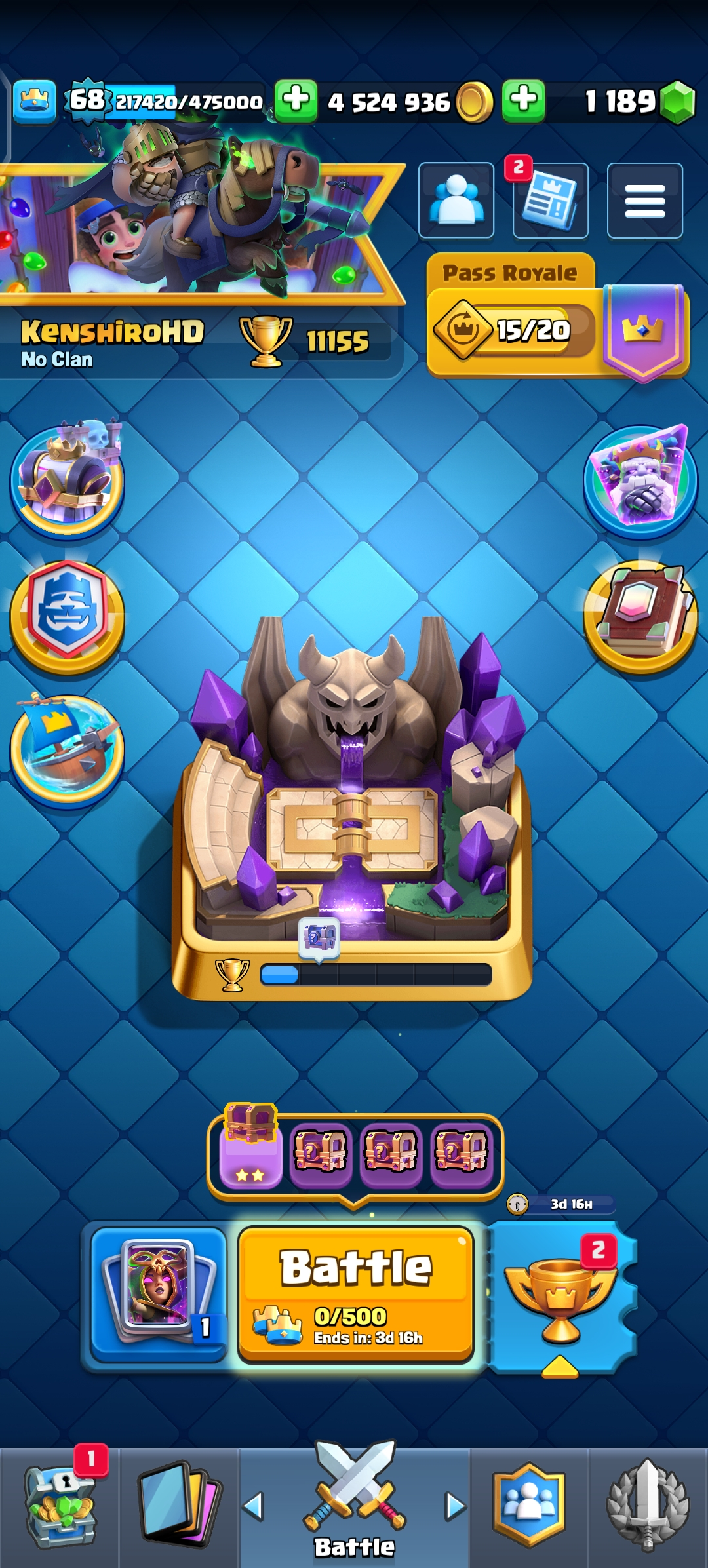Open the lucky chest rewards bar
Screen dimensions: 708x1568
coord(355,1155)
